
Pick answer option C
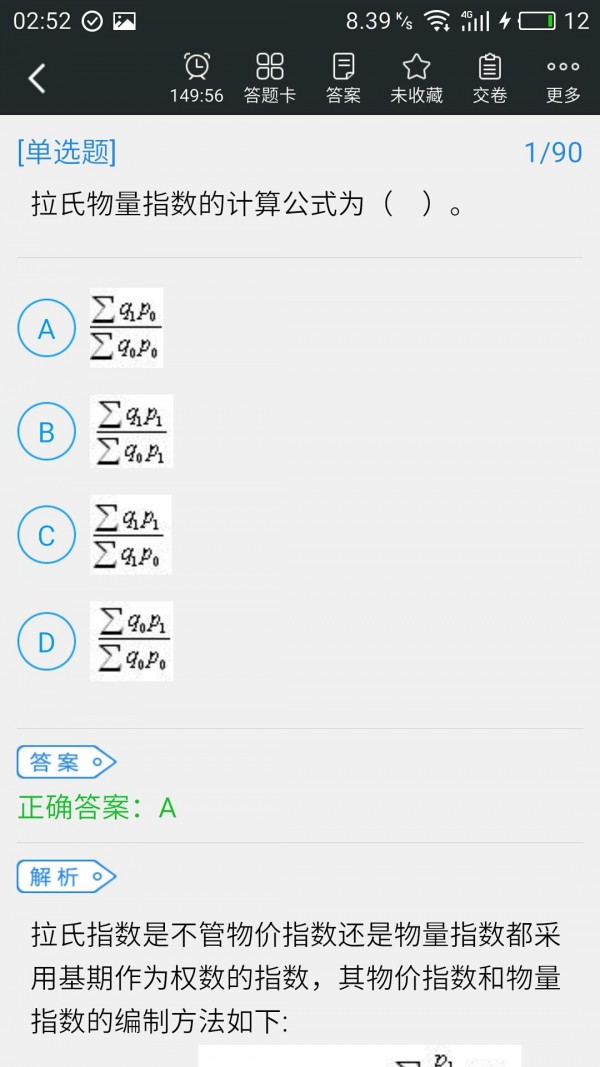(x=46, y=536)
